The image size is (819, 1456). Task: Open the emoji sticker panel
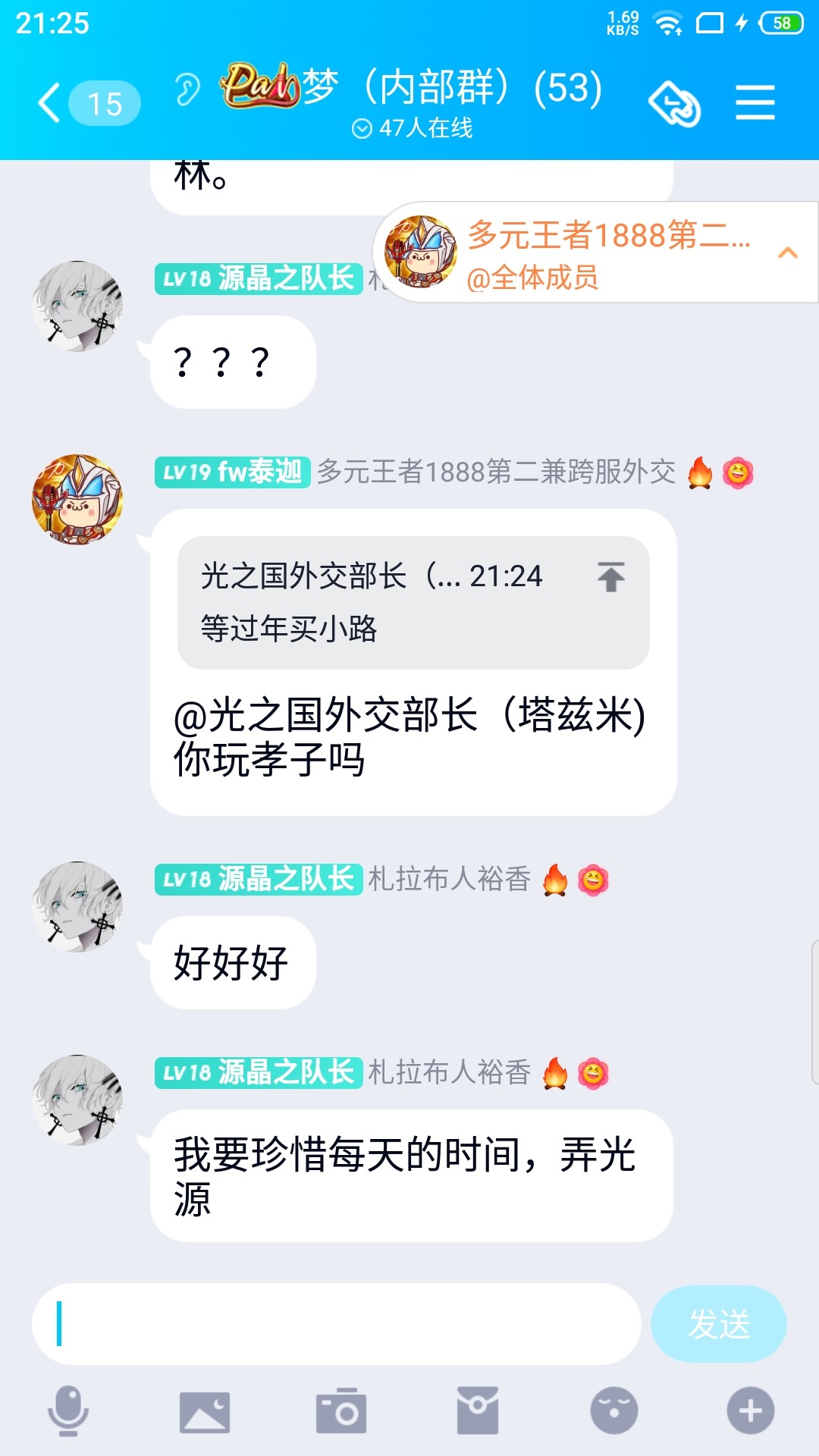[x=614, y=1411]
